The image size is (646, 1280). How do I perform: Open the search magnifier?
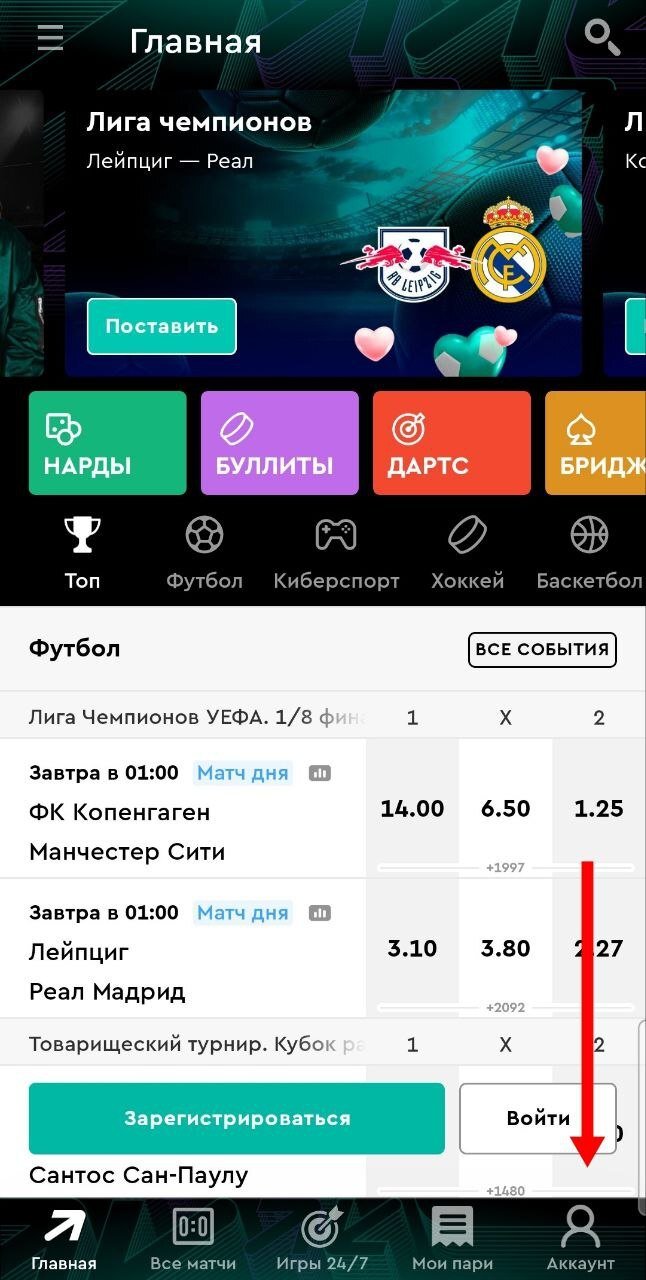point(602,37)
